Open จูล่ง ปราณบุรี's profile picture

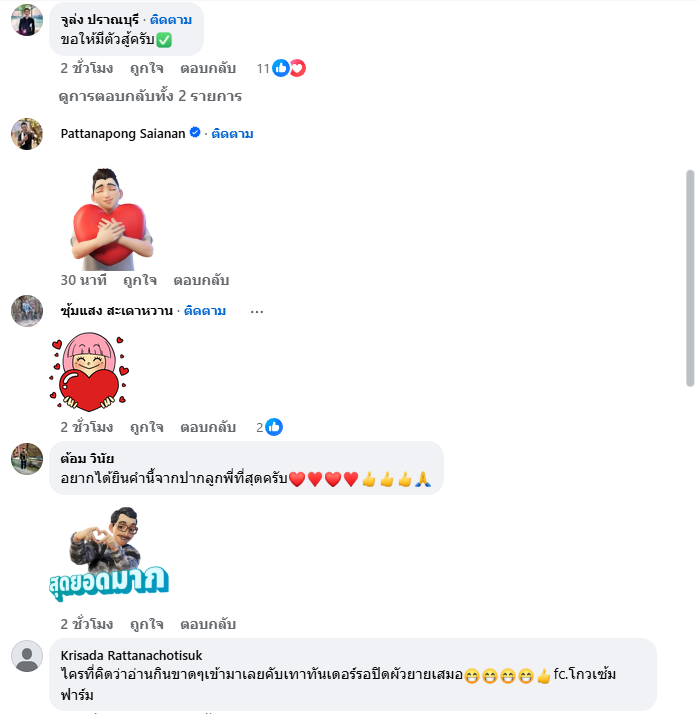(27, 19)
